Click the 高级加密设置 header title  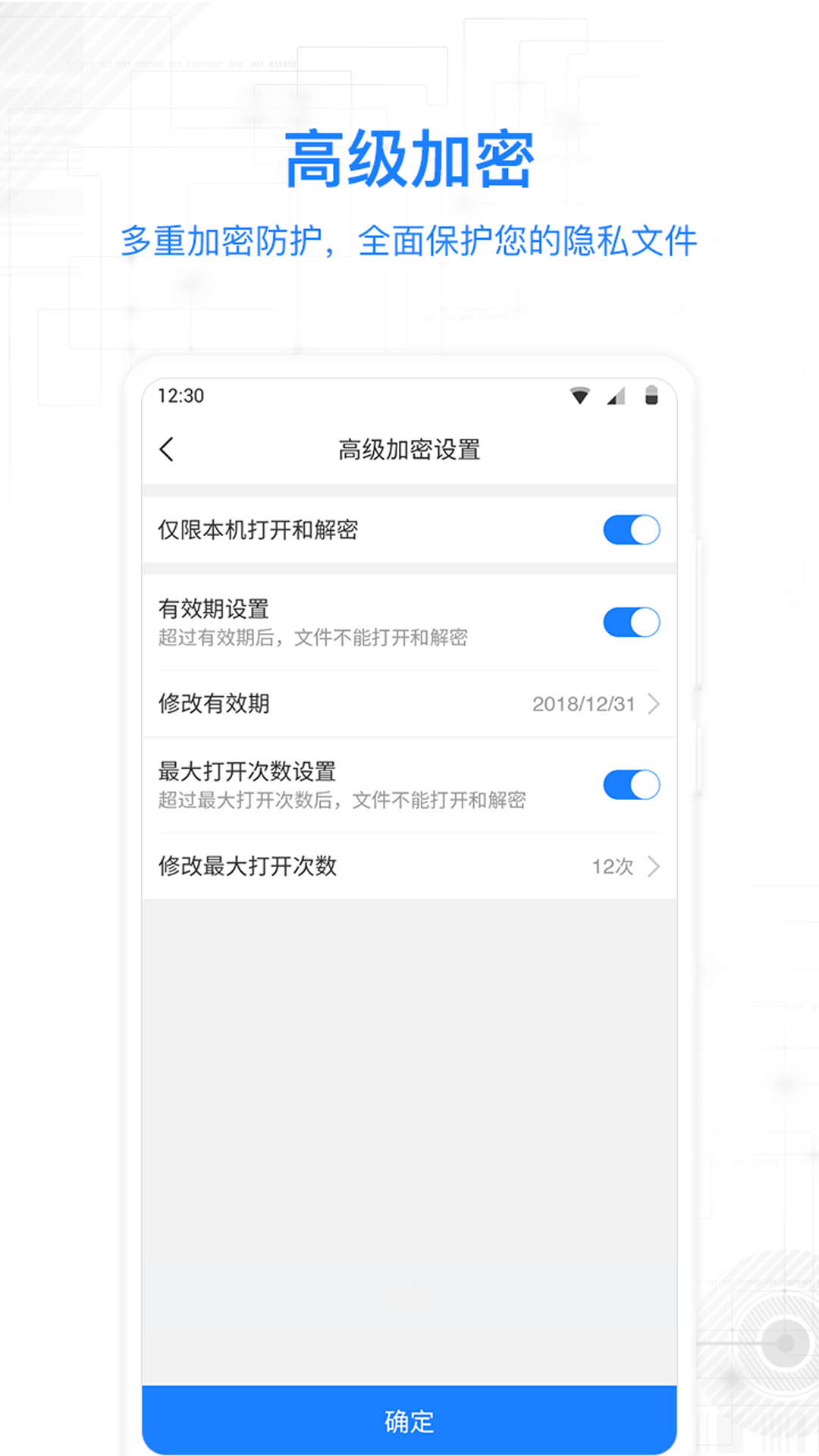(409, 448)
